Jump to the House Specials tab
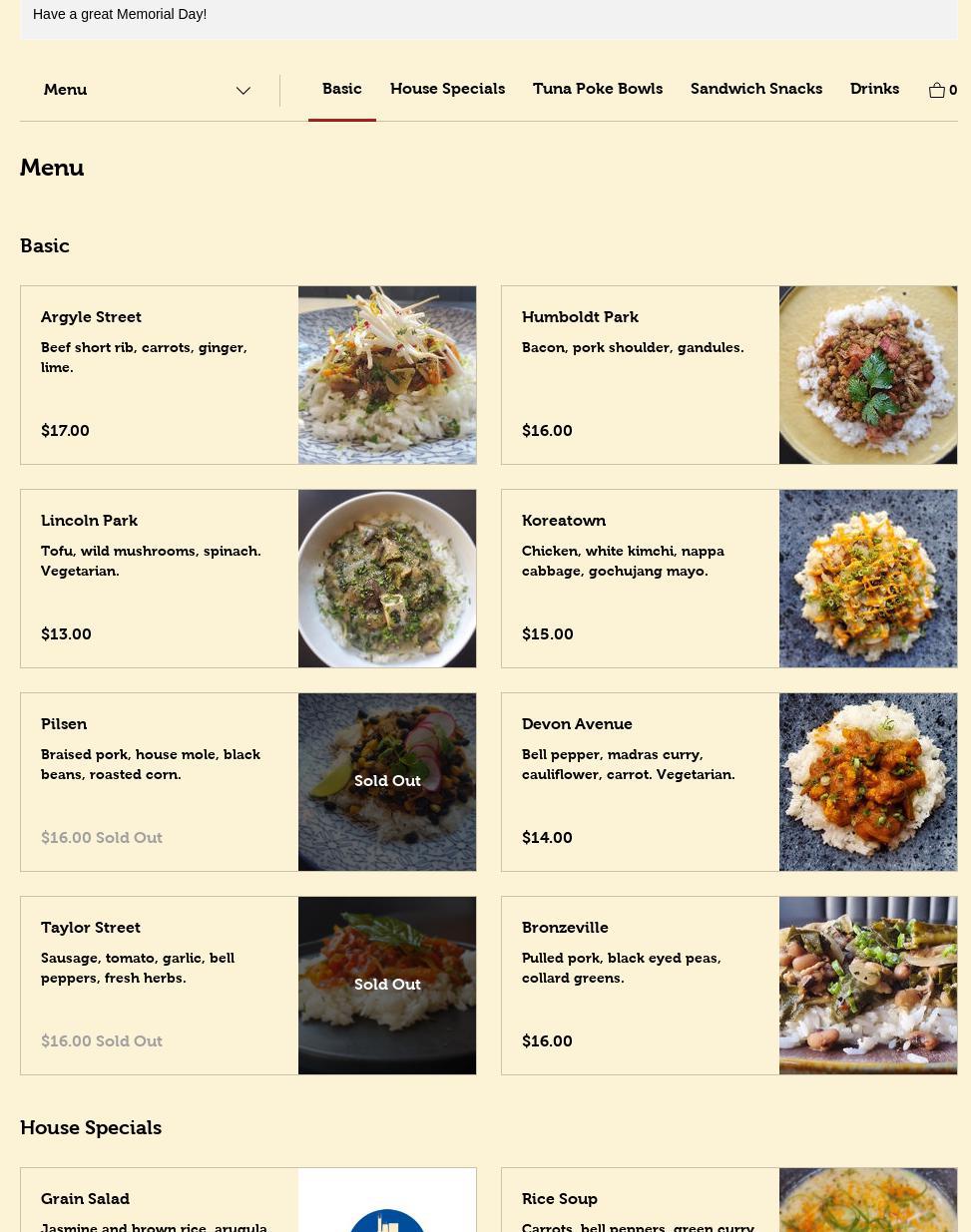Image resolution: width=971 pixels, height=1232 pixels. [x=447, y=89]
